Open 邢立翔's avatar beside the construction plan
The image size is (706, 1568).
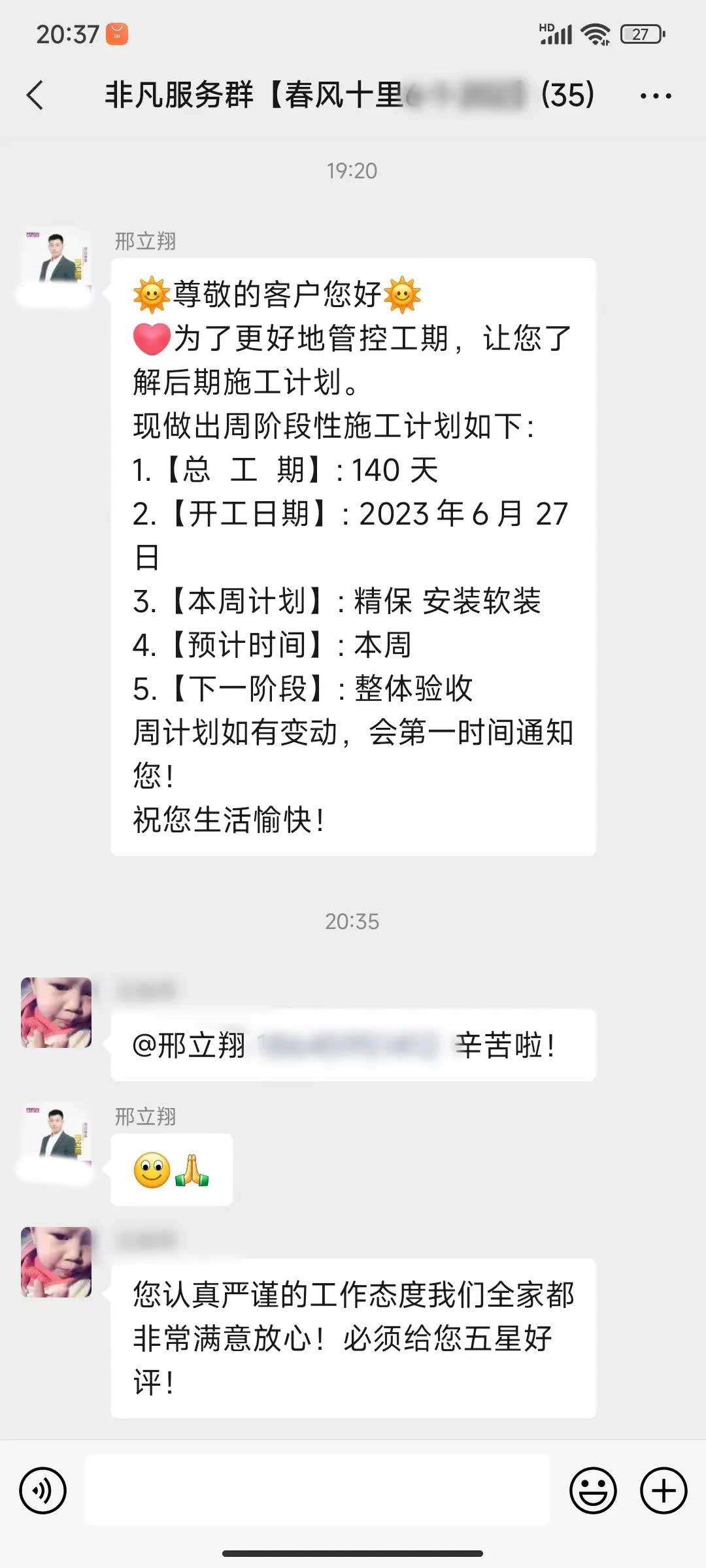tap(56, 261)
